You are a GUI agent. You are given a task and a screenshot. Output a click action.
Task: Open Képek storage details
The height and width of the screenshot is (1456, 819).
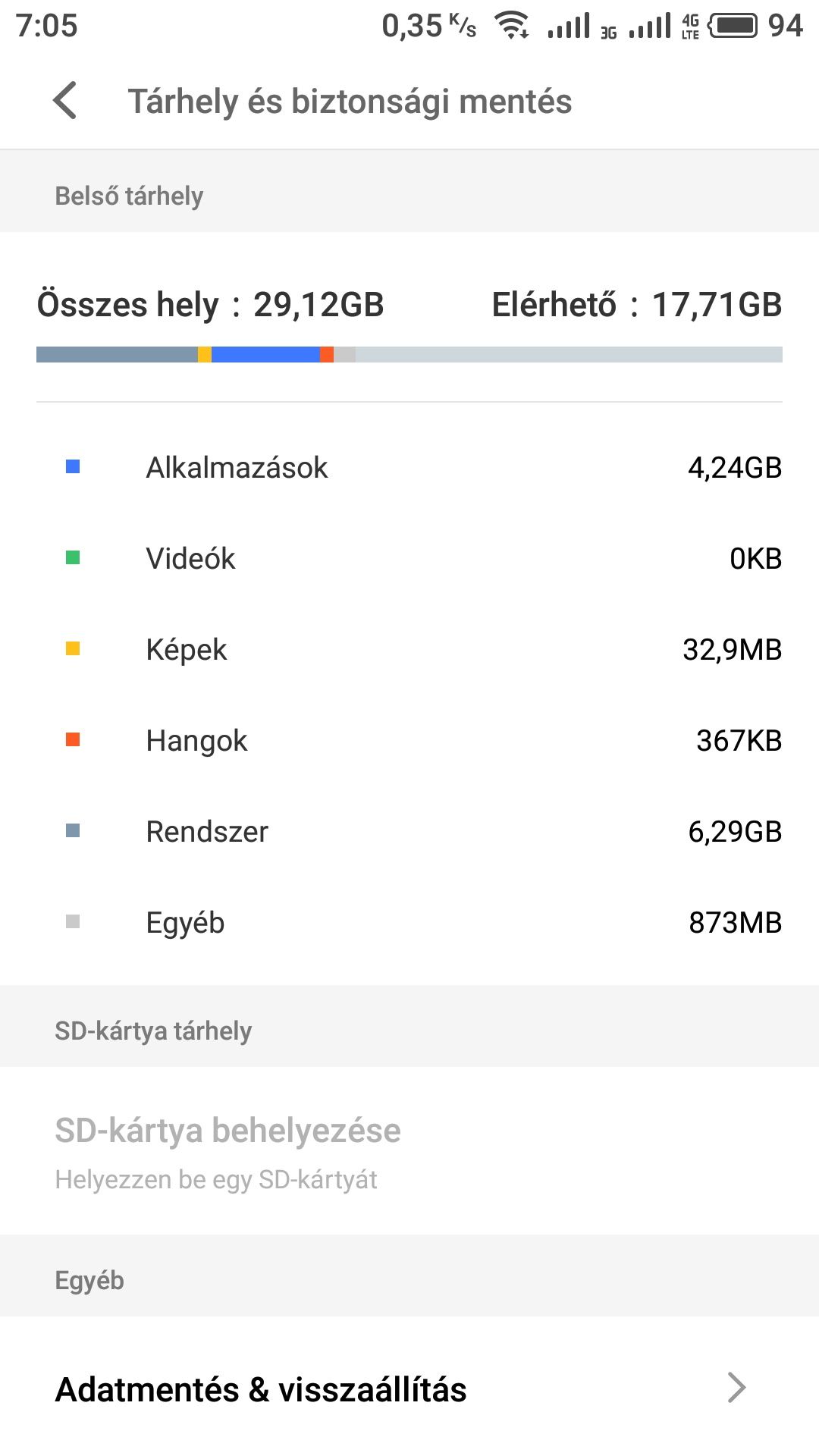(409, 649)
